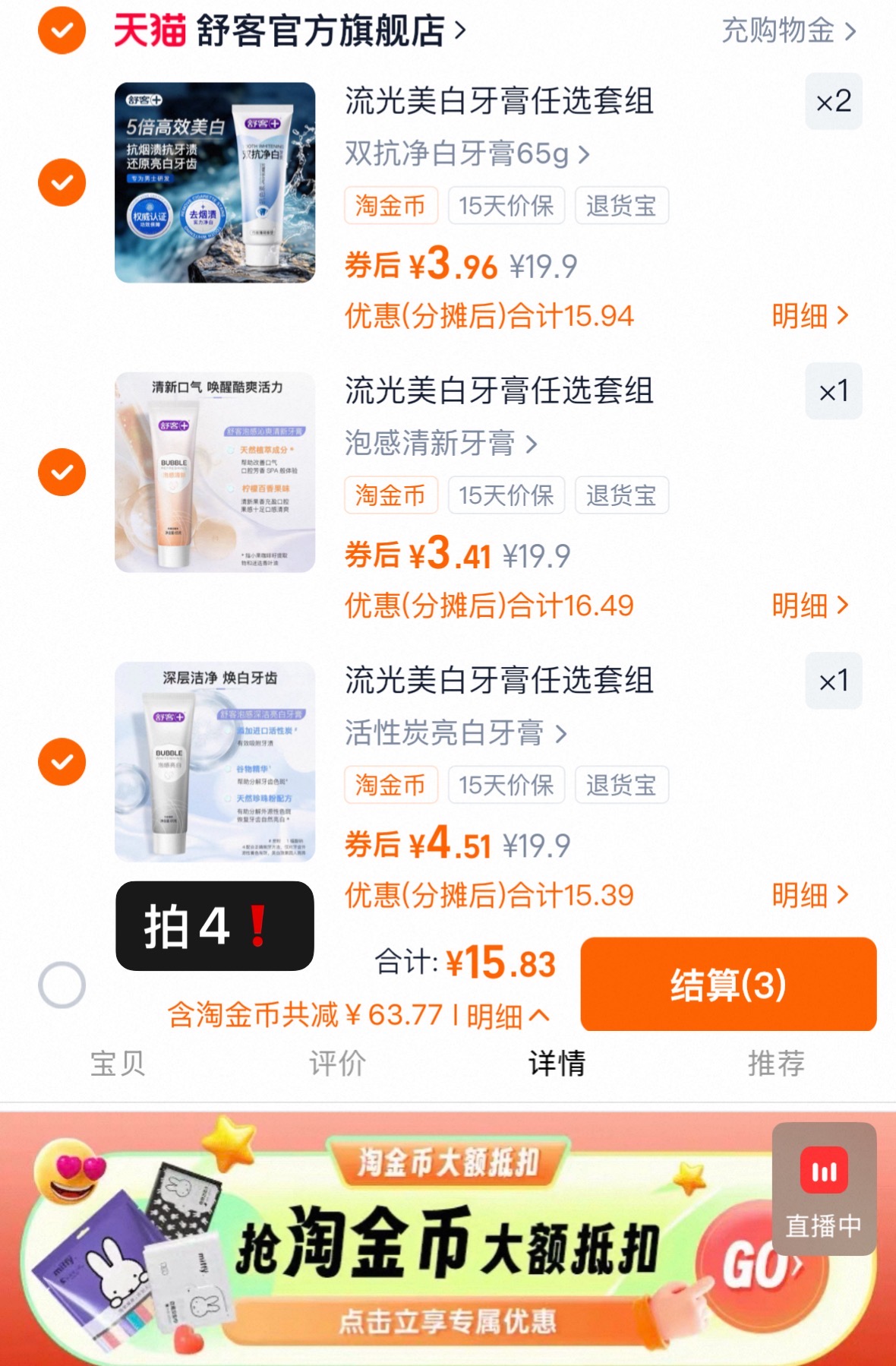Click the 15天价保 tag on 泡感清新牙膏

pyautogui.click(x=506, y=495)
